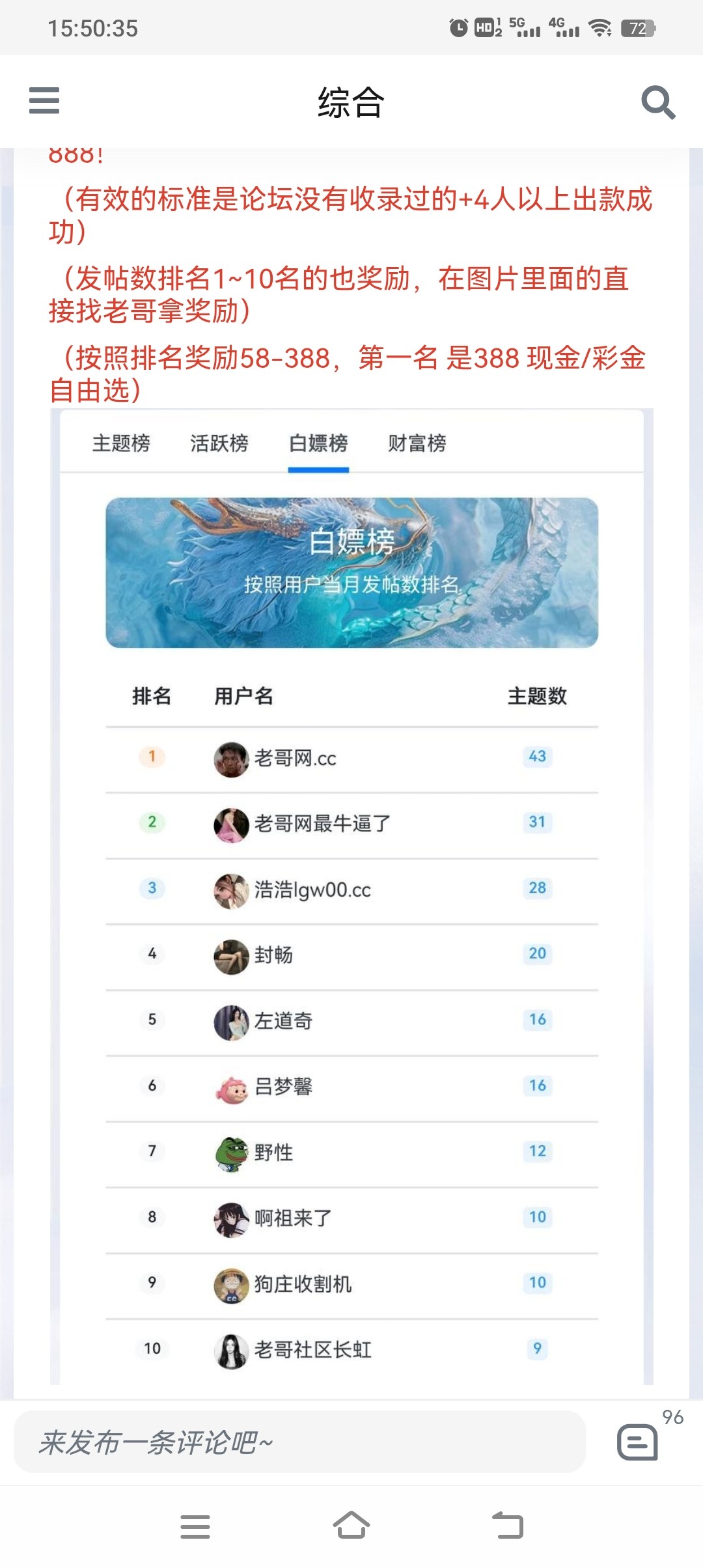Tap the comment field 来发布一条评论吧~
This screenshot has height=1568, width=703.
pos(299,1442)
